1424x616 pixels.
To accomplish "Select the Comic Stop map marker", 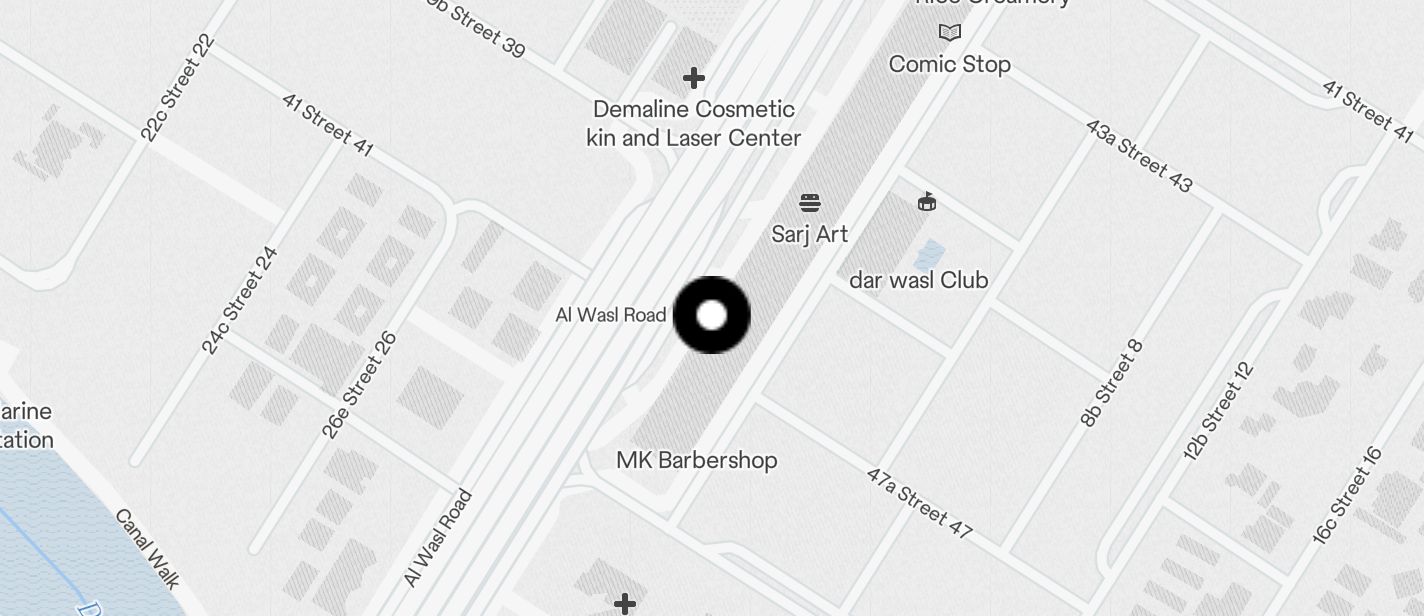I will 949,33.
